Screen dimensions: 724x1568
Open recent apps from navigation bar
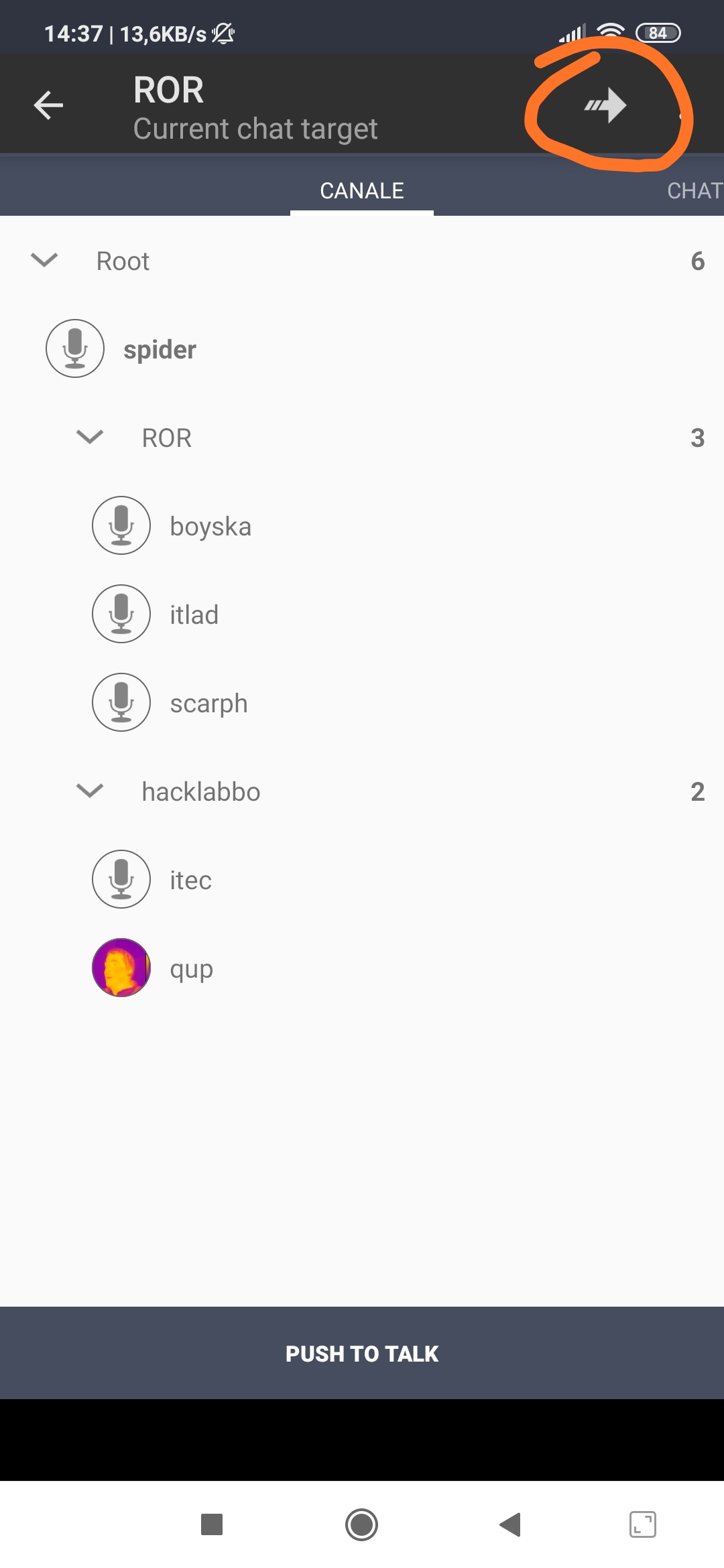[212, 1524]
